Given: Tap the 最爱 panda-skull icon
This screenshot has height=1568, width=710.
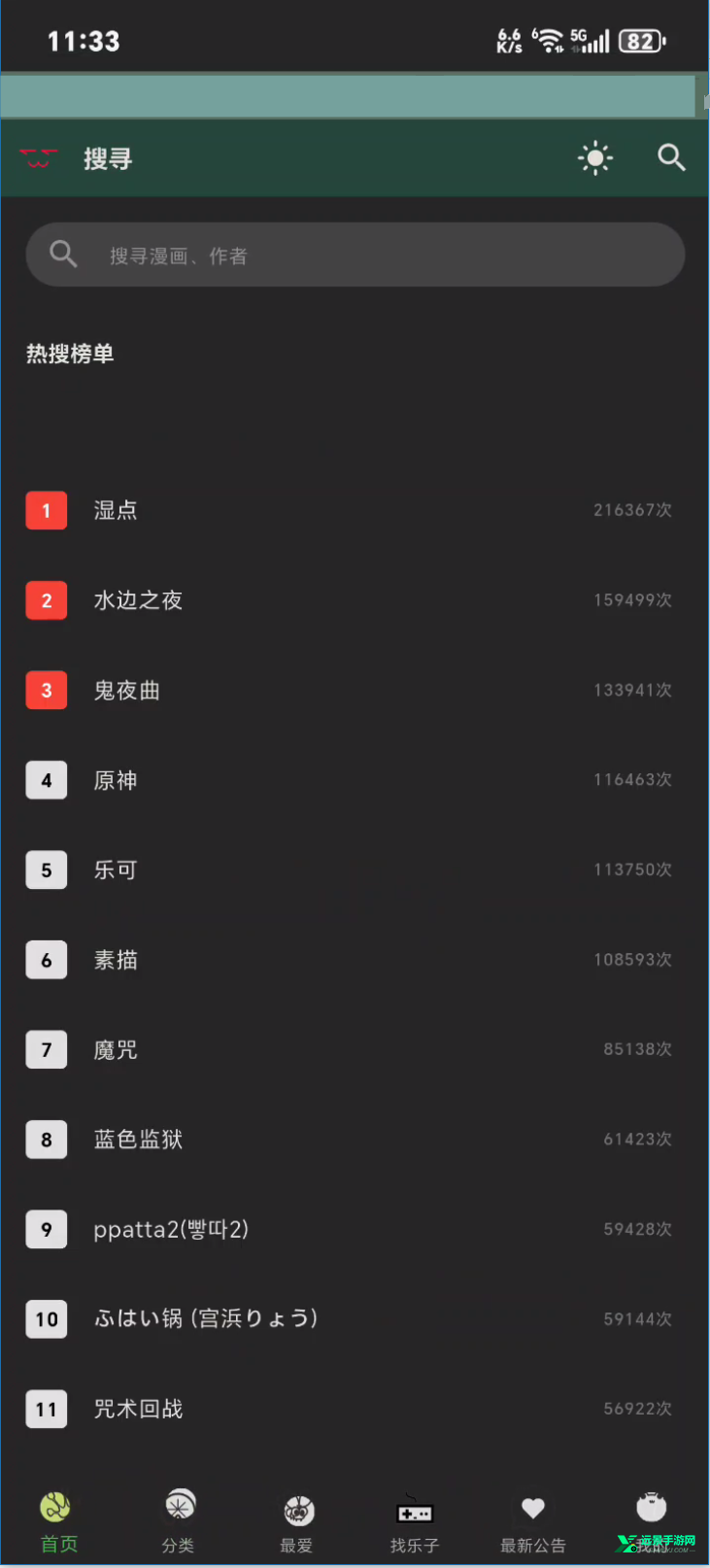Looking at the screenshot, I should tap(297, 1509).
